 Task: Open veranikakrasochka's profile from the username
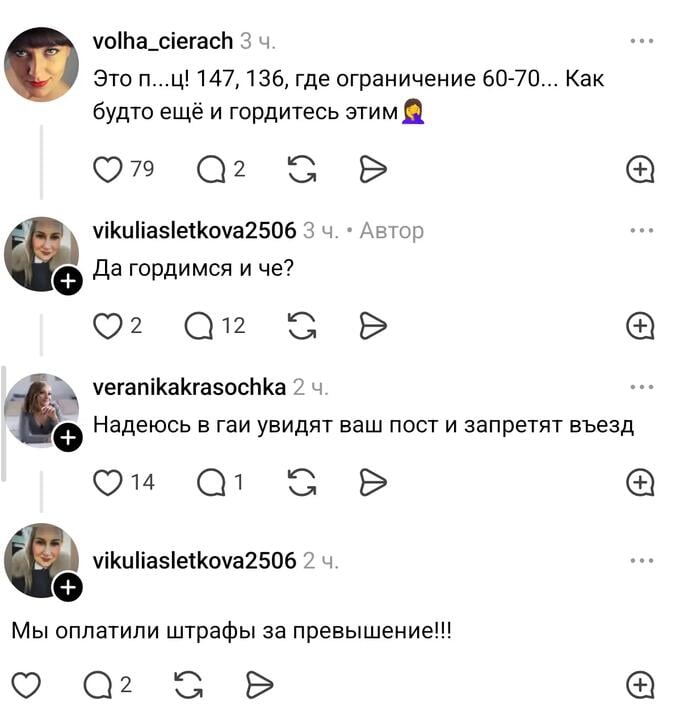(189, 387)
